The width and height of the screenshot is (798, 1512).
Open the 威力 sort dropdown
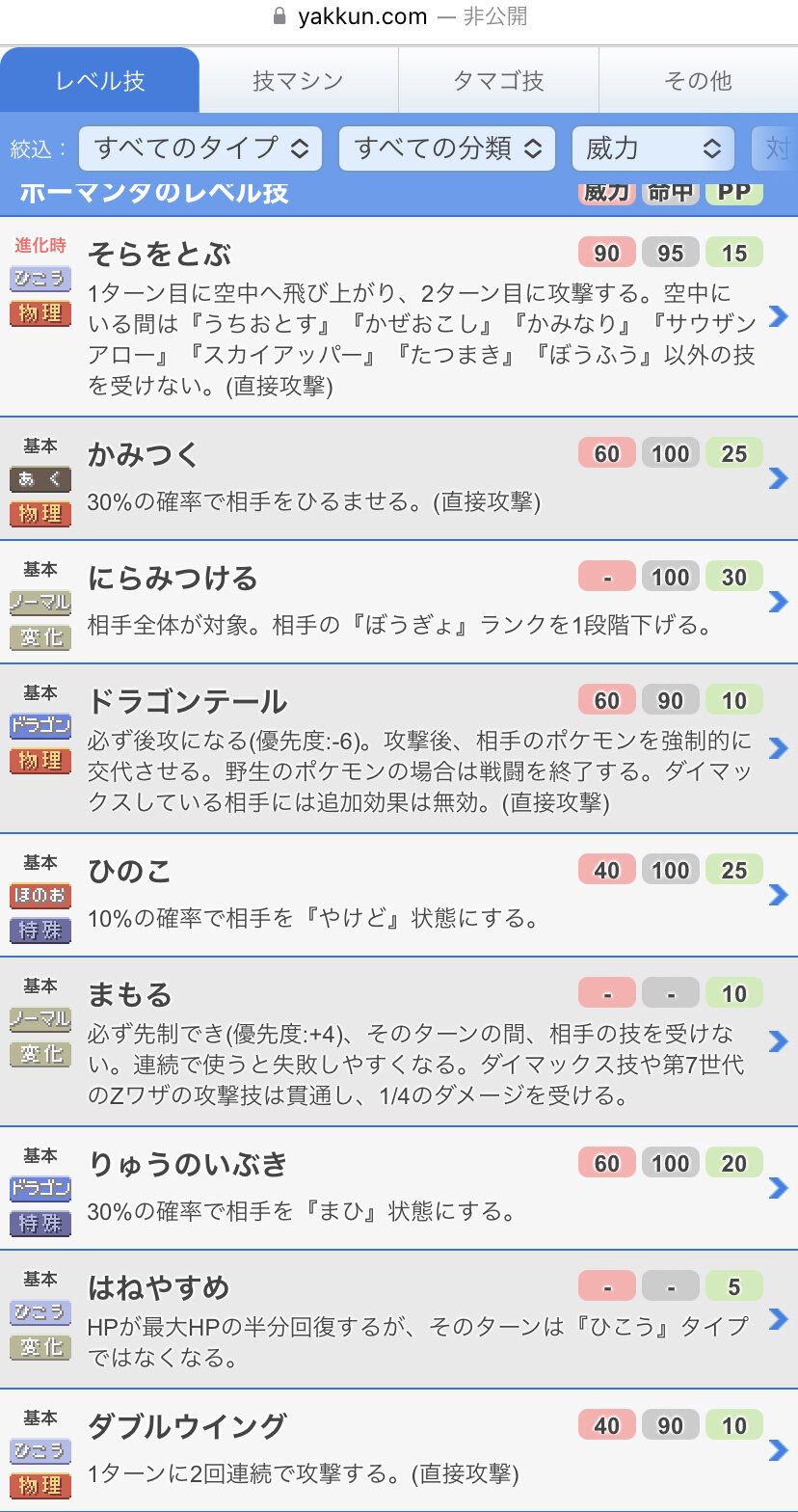click(653, 148)
